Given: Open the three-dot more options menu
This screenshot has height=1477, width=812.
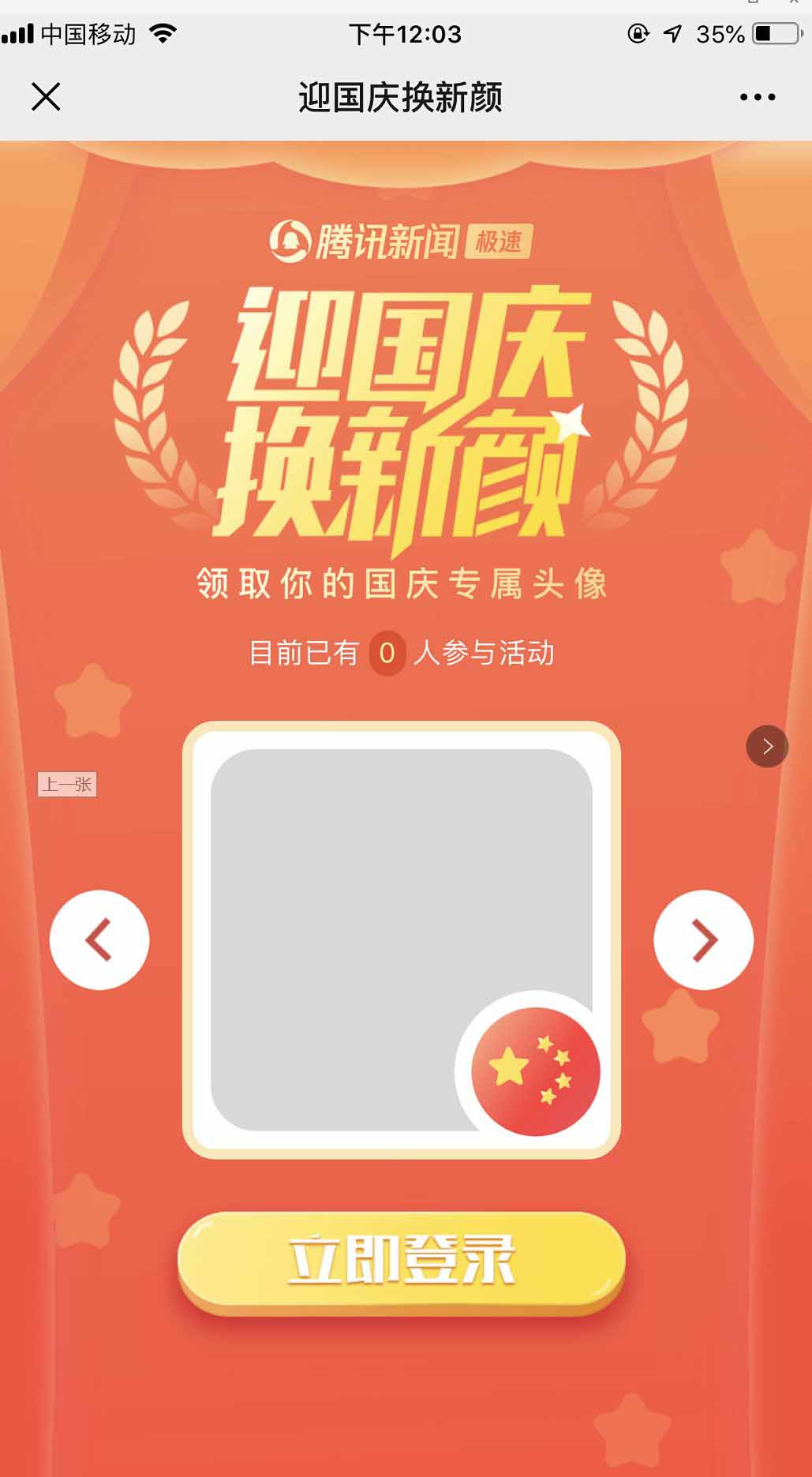Looking at the screenshot, I should coord(757,97).
